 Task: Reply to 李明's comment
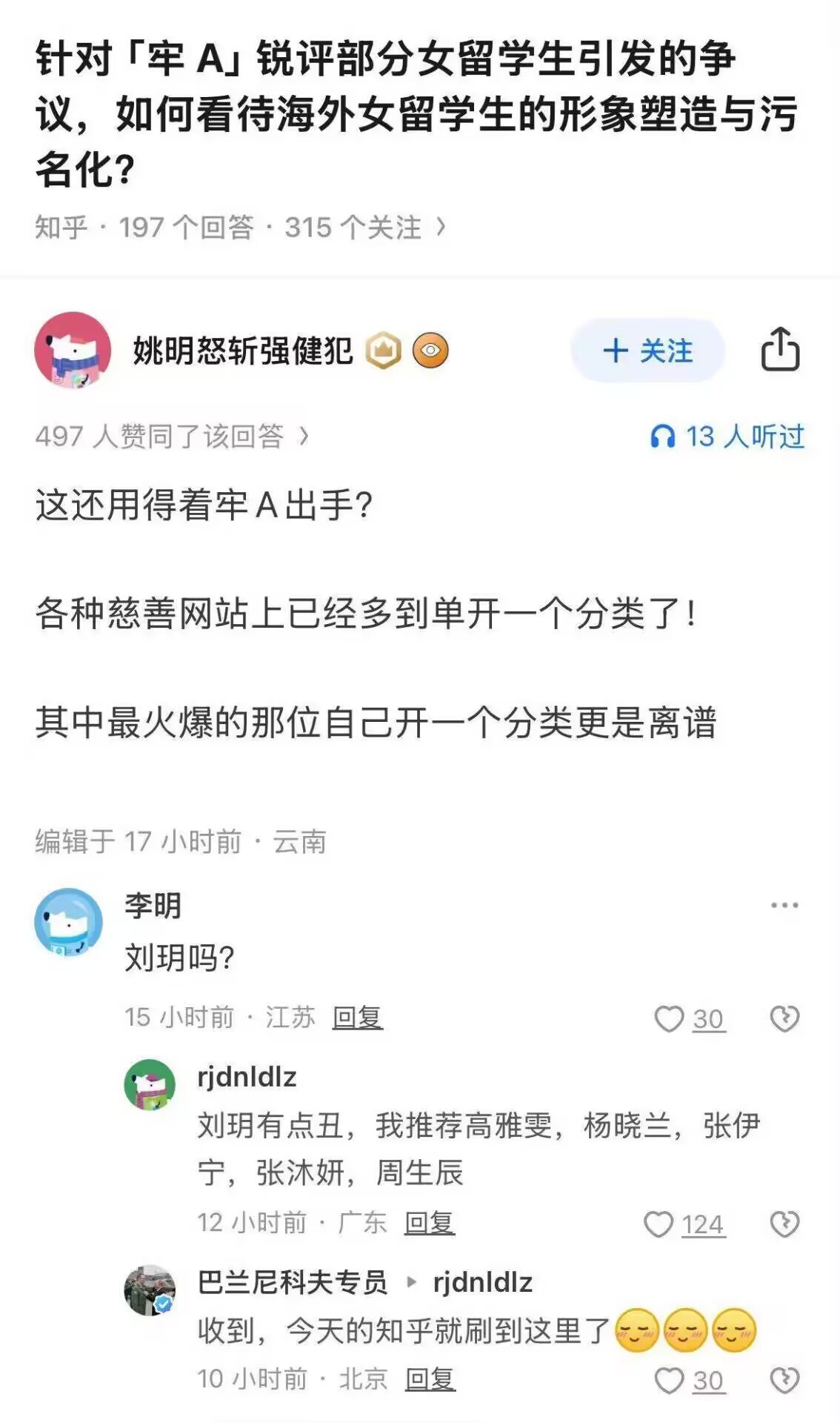pos(356,1018)
